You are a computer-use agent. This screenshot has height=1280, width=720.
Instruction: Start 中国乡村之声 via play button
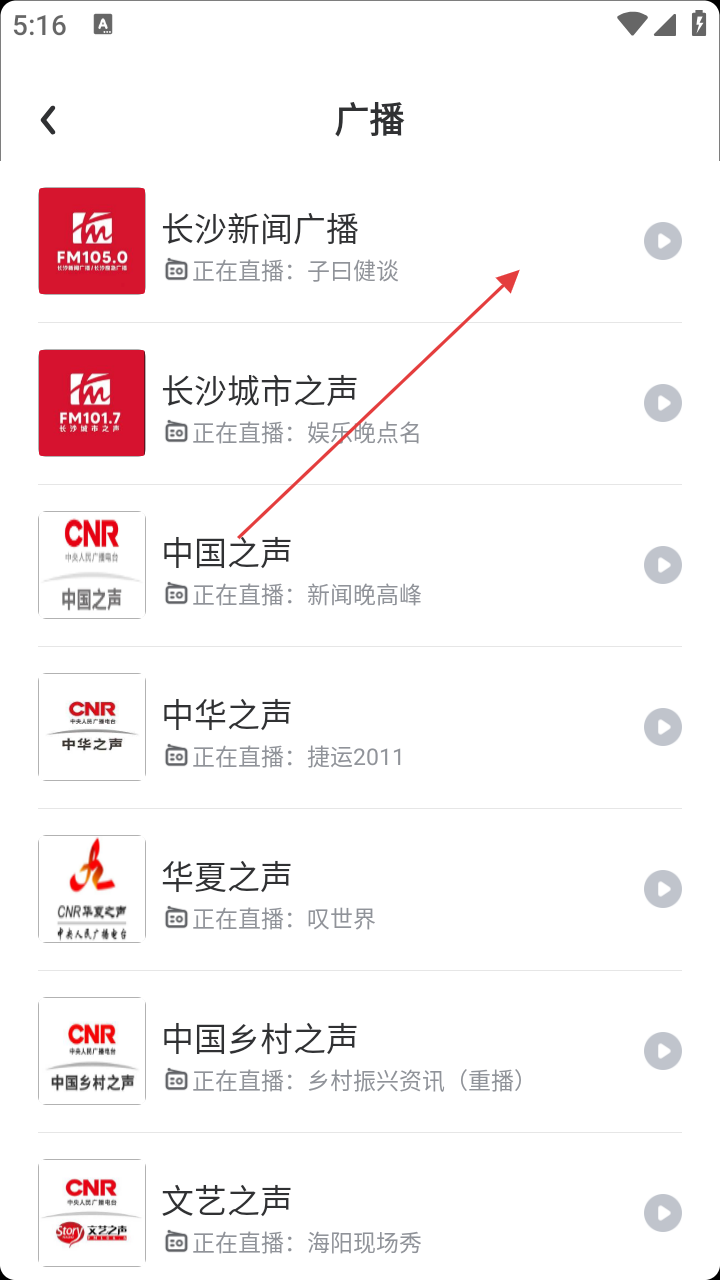(662, 1051)
